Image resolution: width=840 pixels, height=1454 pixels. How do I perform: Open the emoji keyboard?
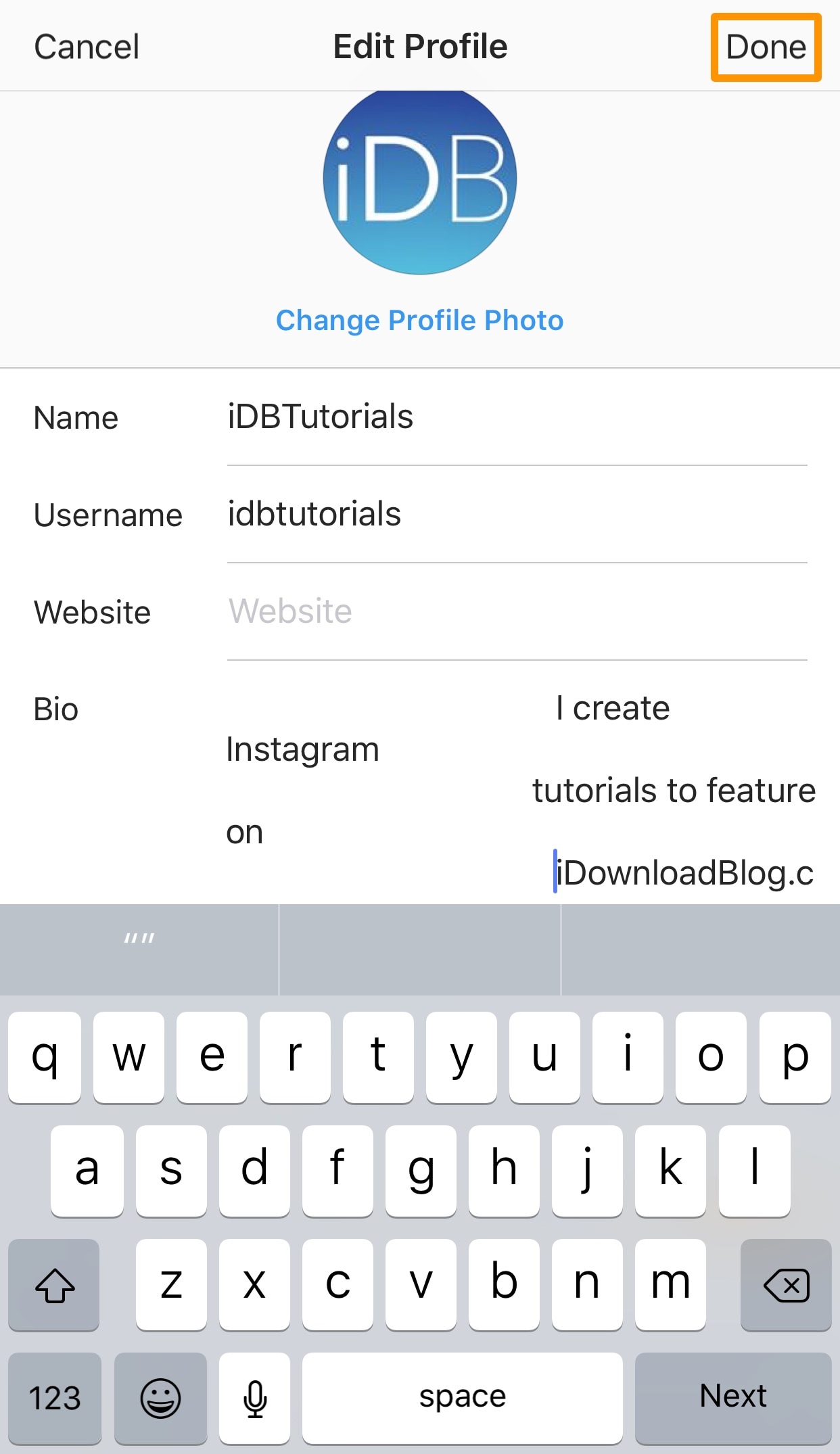pos(160,1397)
